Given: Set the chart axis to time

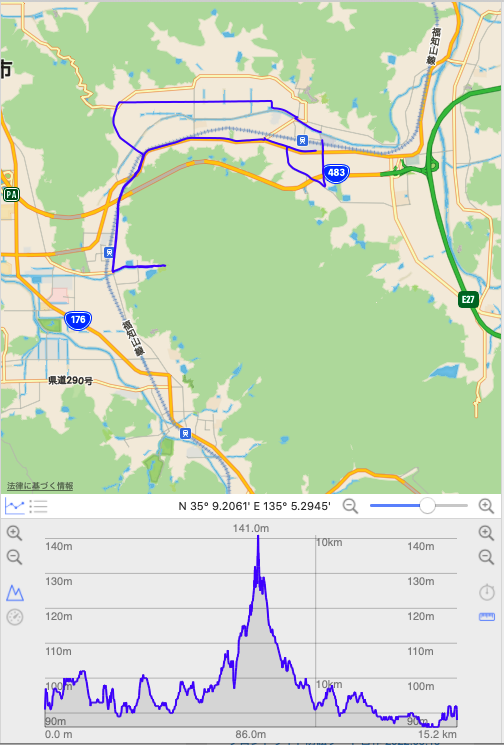Looking at the screenshot, I should coord(487,592).
